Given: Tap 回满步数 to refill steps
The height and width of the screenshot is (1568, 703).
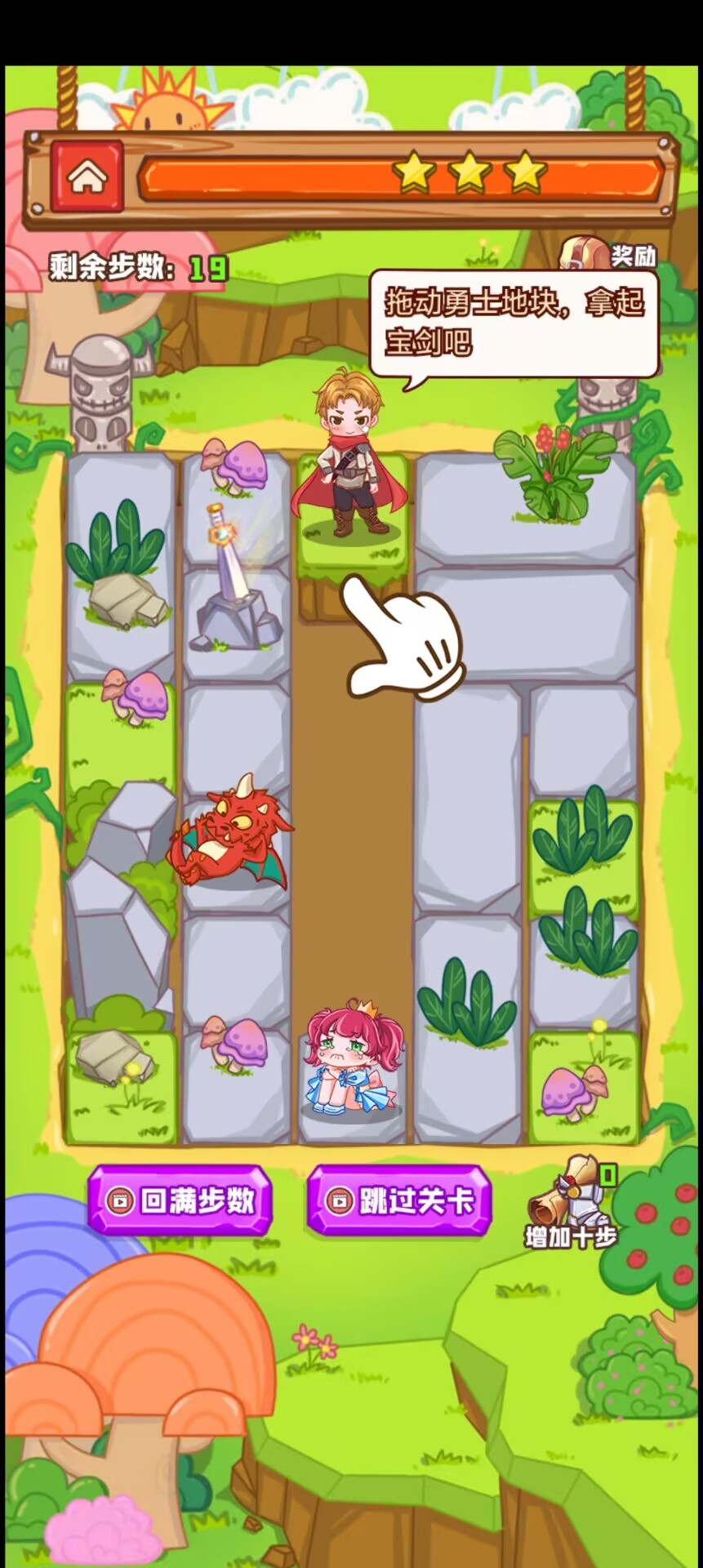Looking at the screenshot, I should pos(180,1200).
